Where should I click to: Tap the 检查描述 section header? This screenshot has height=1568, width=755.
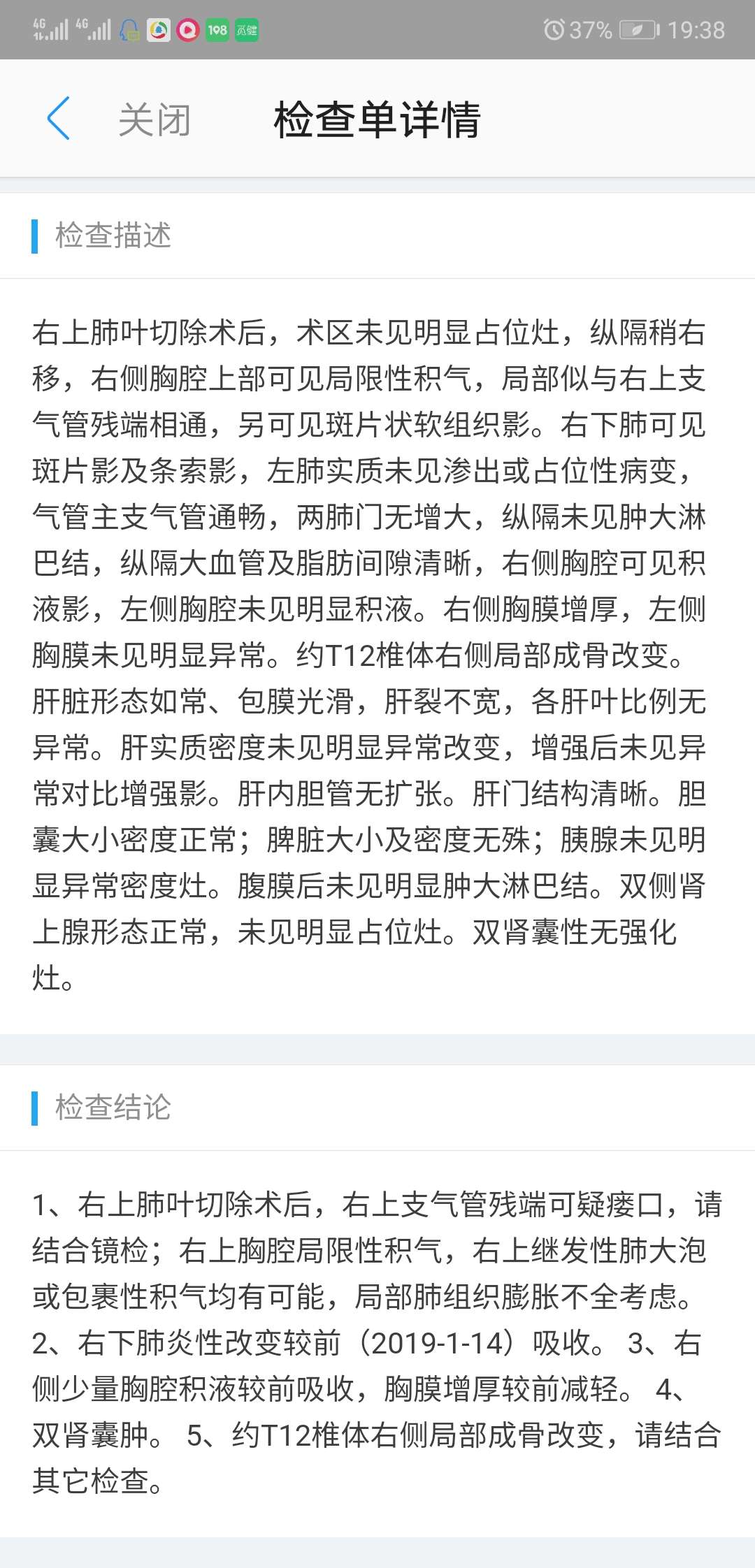coord(112,235)
